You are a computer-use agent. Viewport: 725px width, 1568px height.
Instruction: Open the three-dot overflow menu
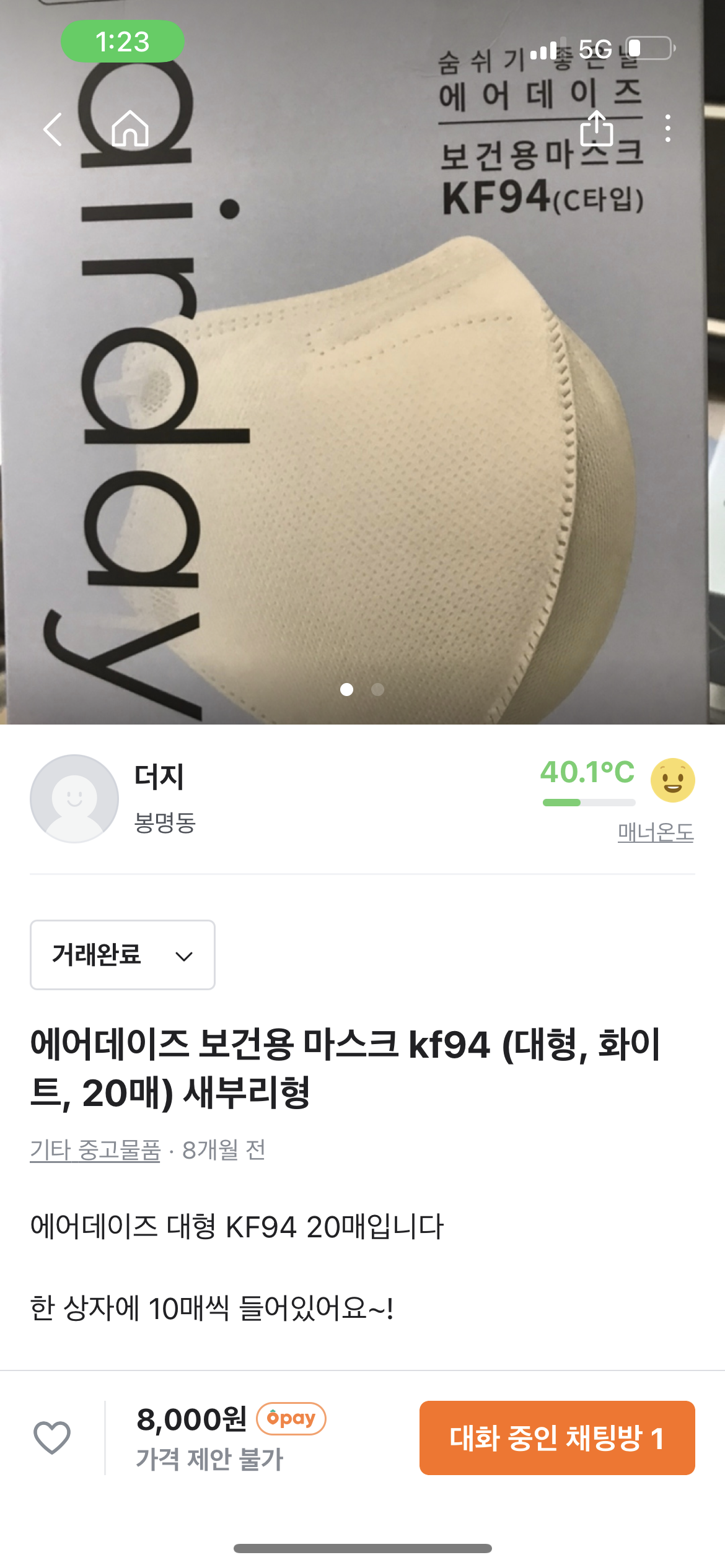tap(667, 128)
